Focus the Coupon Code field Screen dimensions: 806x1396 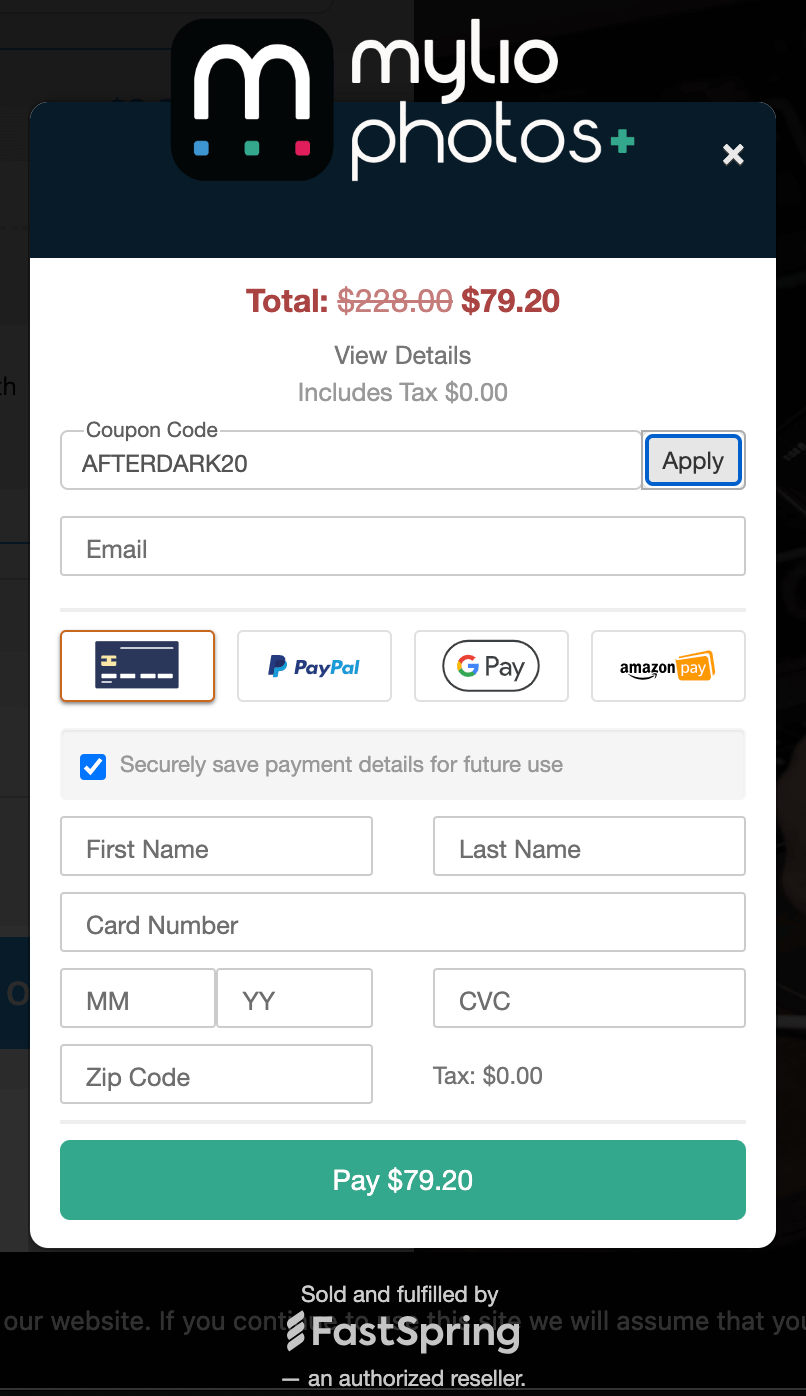350,463
